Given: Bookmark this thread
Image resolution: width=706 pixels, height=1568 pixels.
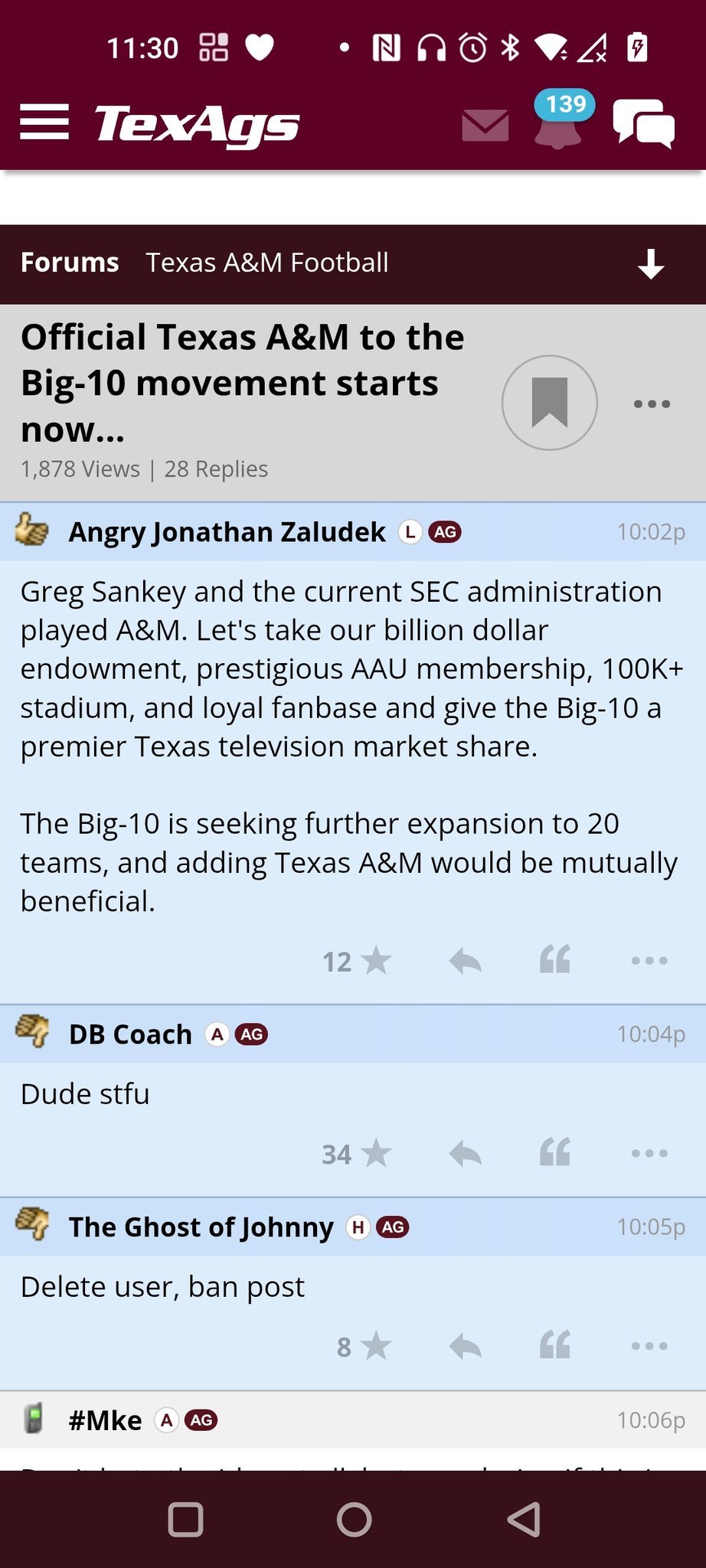Looking at the screenshot, I should coord(549,403).
